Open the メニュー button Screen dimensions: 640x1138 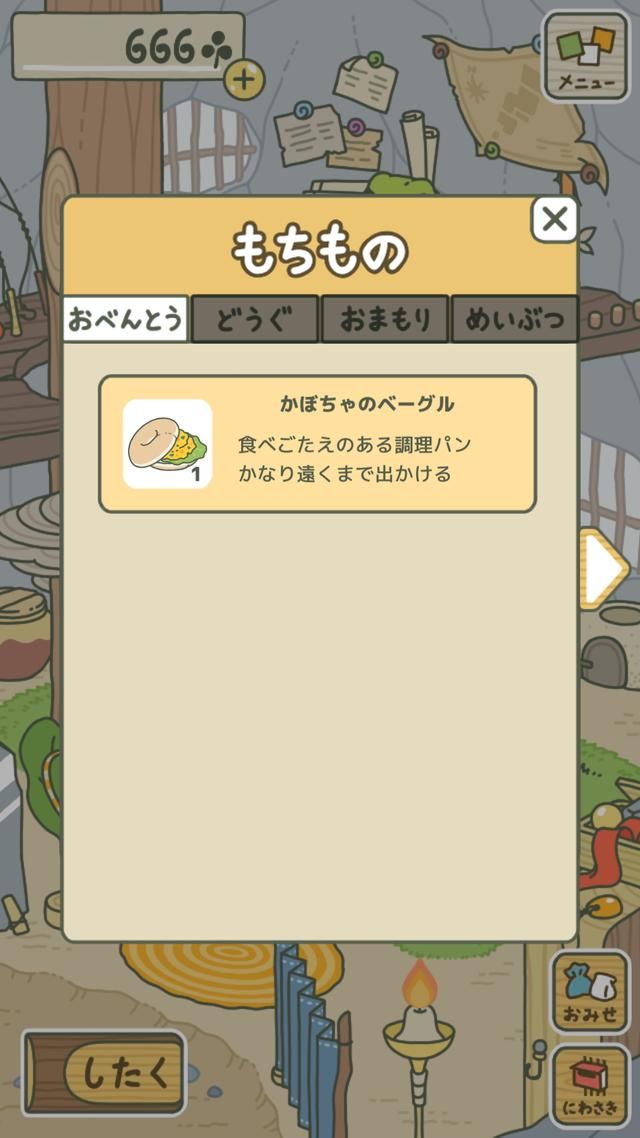tap(585, 56)
